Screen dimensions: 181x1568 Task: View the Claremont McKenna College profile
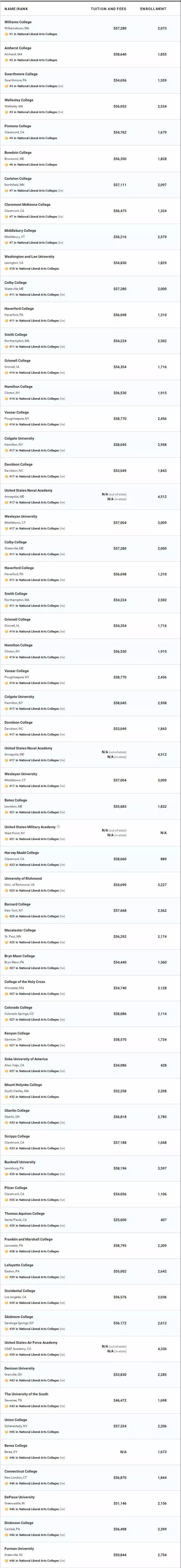(x=27, y=205)
